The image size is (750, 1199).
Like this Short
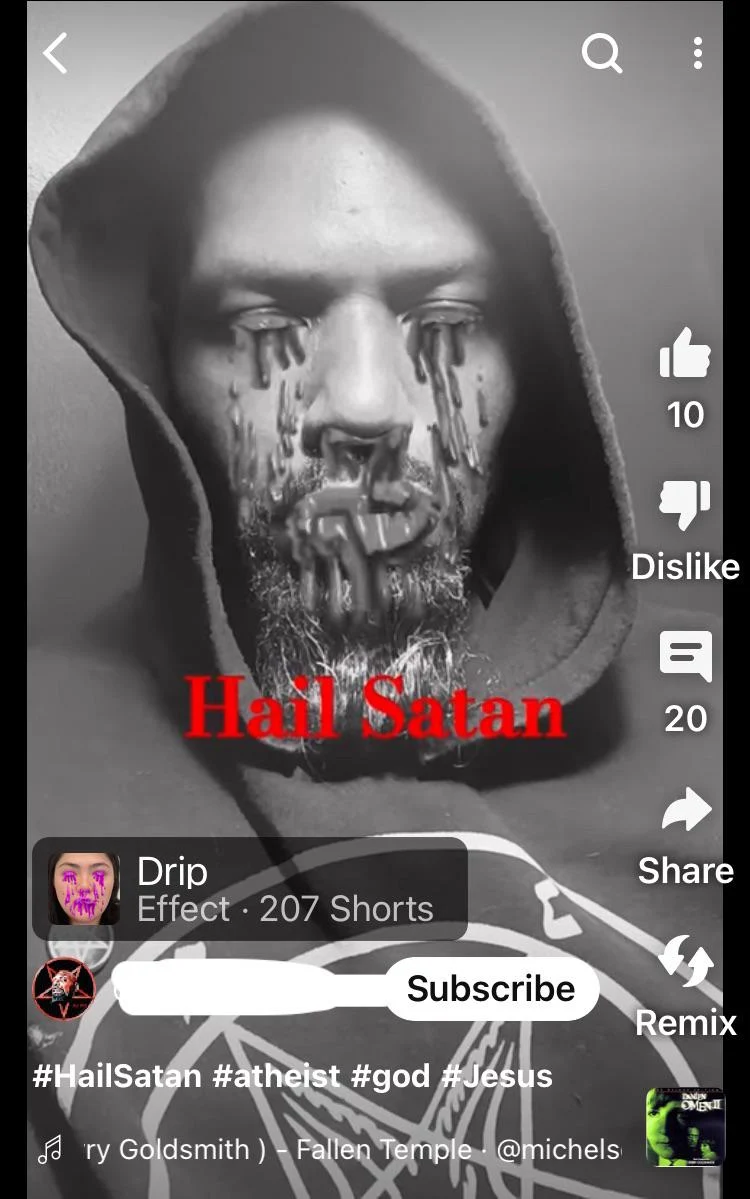pos(685,354)
